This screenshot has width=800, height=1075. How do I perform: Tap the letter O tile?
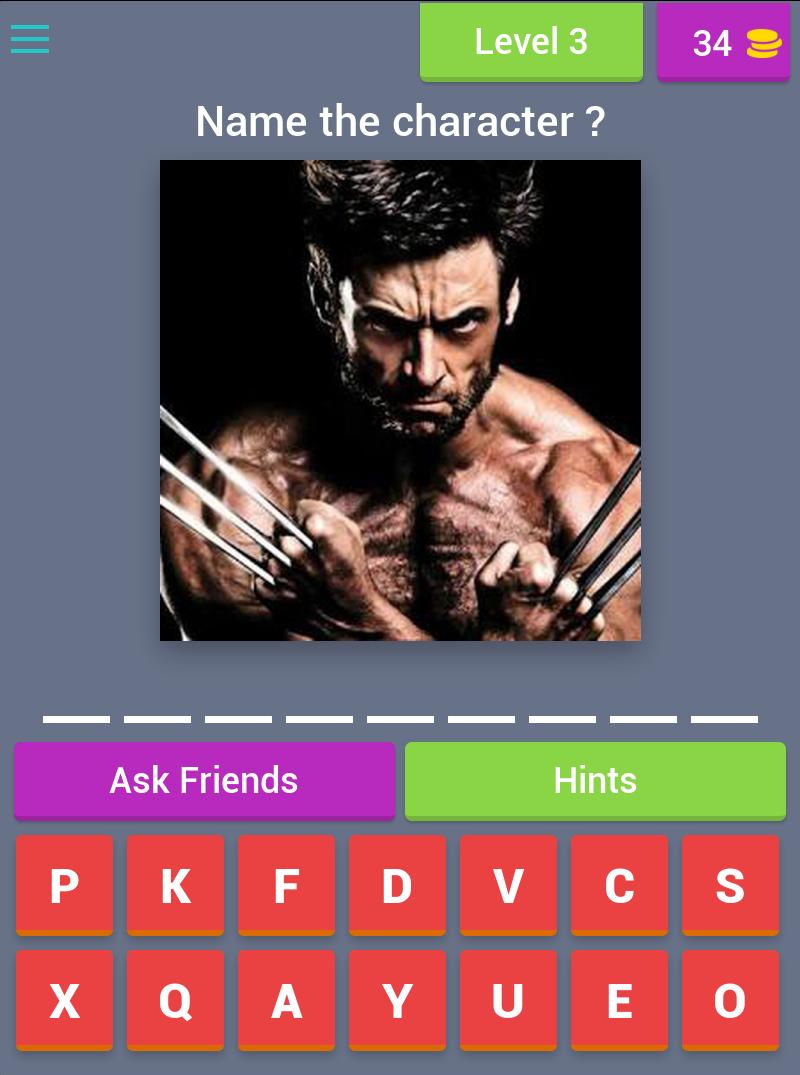[x=730, y=1000]
